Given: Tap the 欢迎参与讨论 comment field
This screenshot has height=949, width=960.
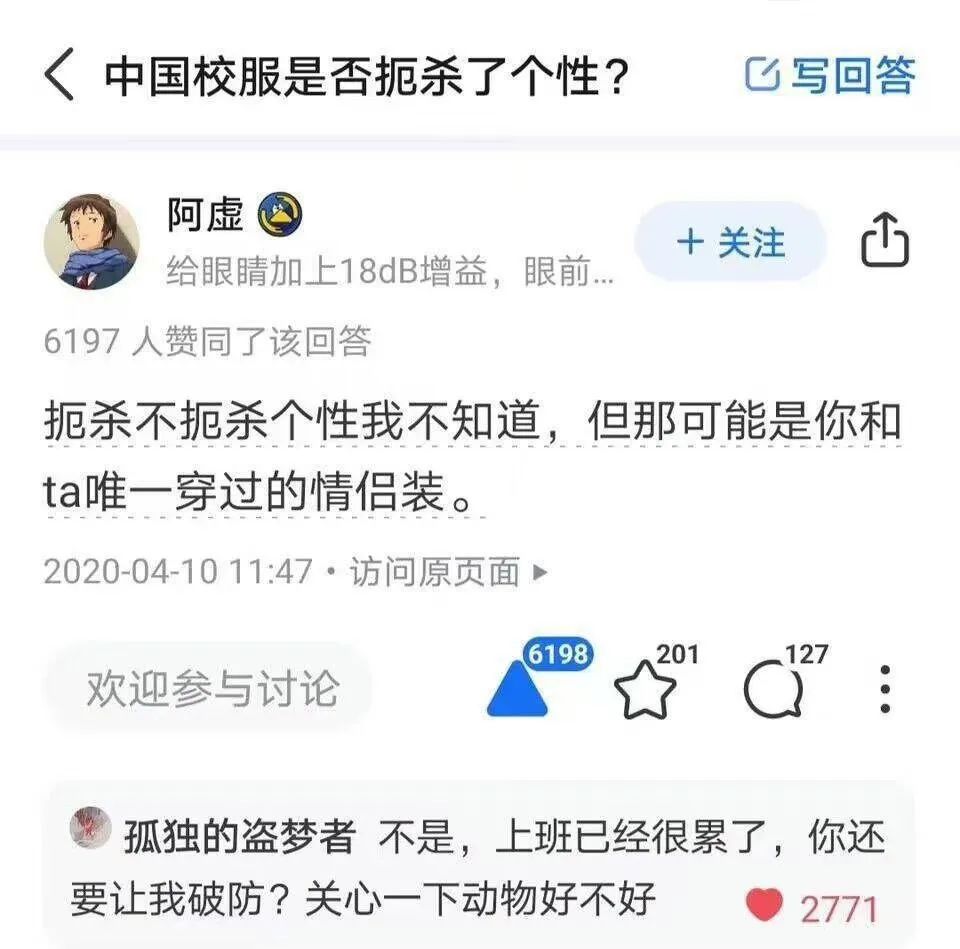Looking at the screenshot, I should coord(208,689).
